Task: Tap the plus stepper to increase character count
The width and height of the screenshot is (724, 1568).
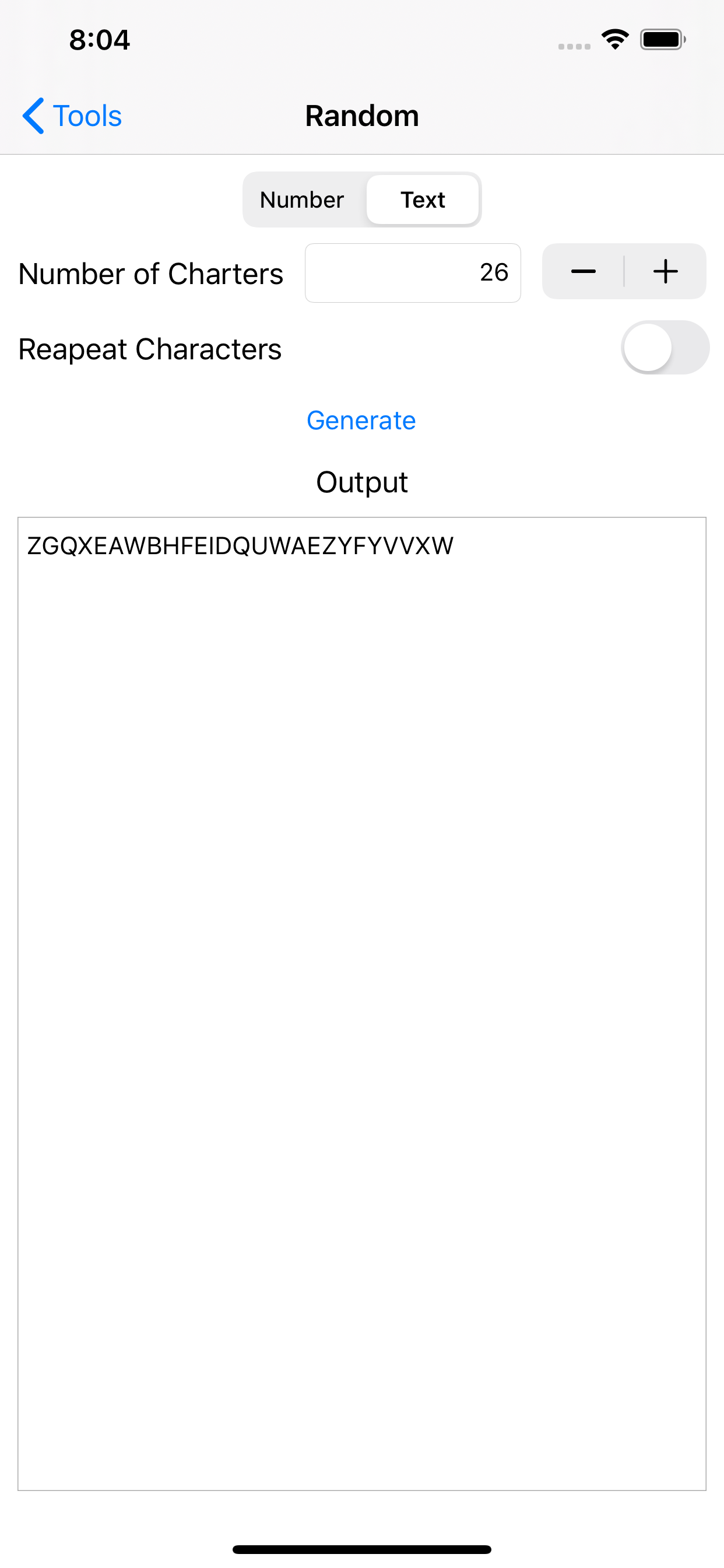Action: (665, 272)
